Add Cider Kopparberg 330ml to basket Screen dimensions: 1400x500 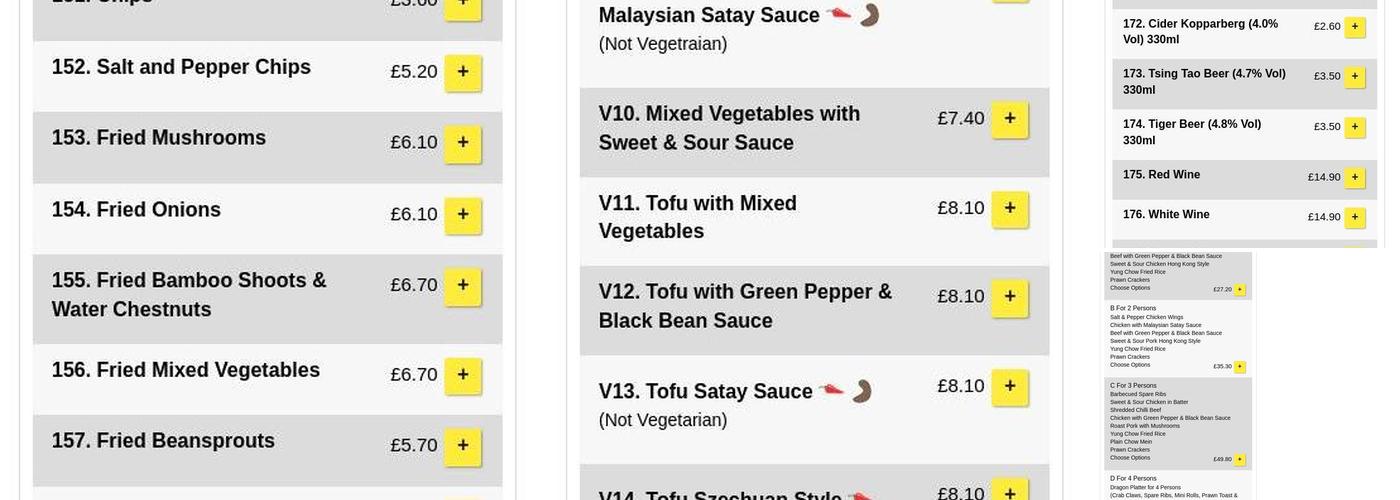[x=1355, y=27]
